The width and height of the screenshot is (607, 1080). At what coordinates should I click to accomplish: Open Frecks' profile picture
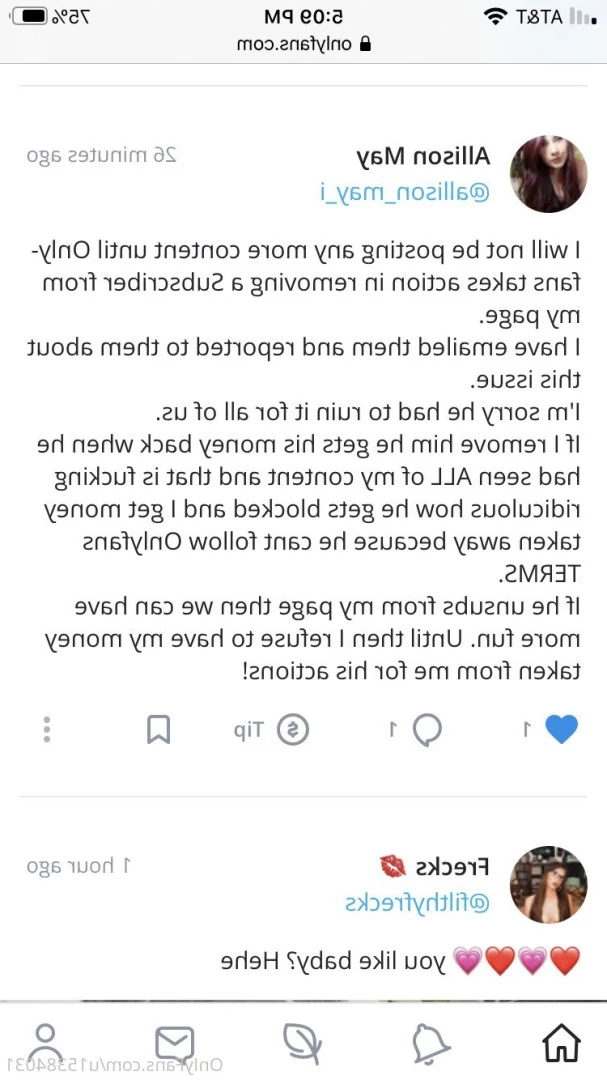click(x=548, y=884)
